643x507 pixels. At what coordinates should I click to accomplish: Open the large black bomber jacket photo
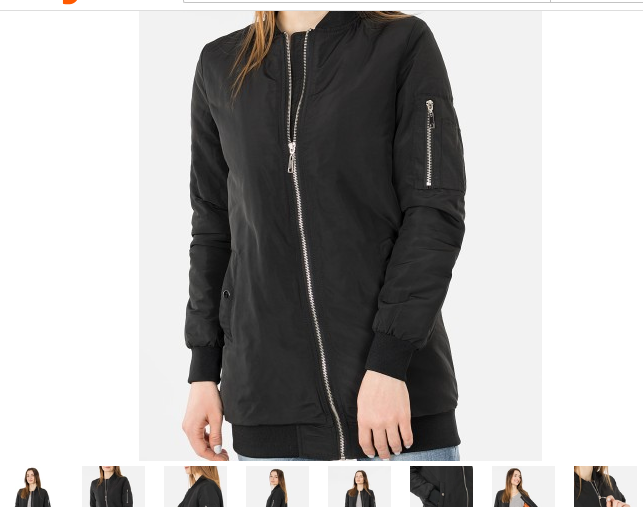tap(340, 235)
